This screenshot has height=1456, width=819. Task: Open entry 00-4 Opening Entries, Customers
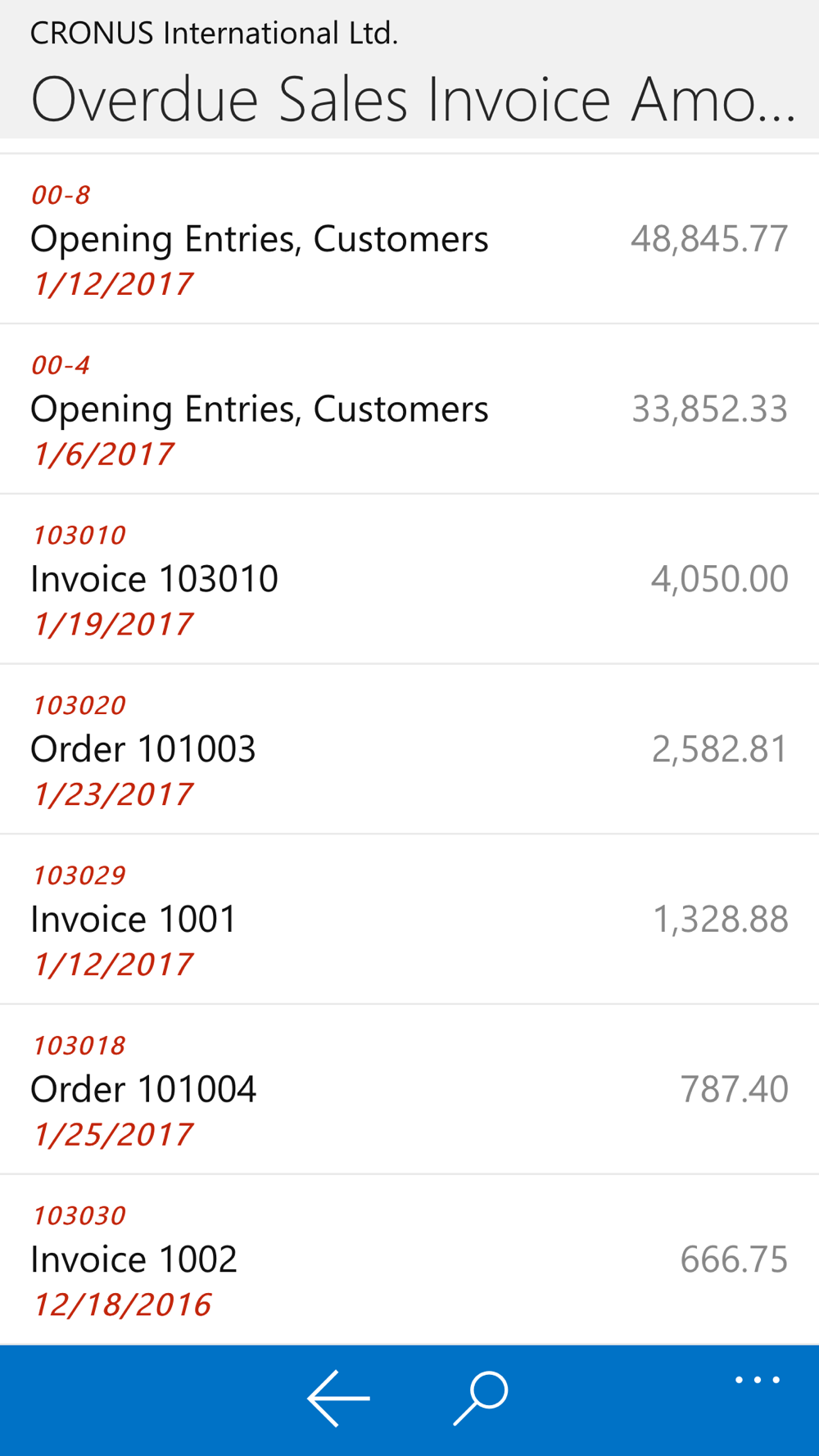(x=409, y=409)
